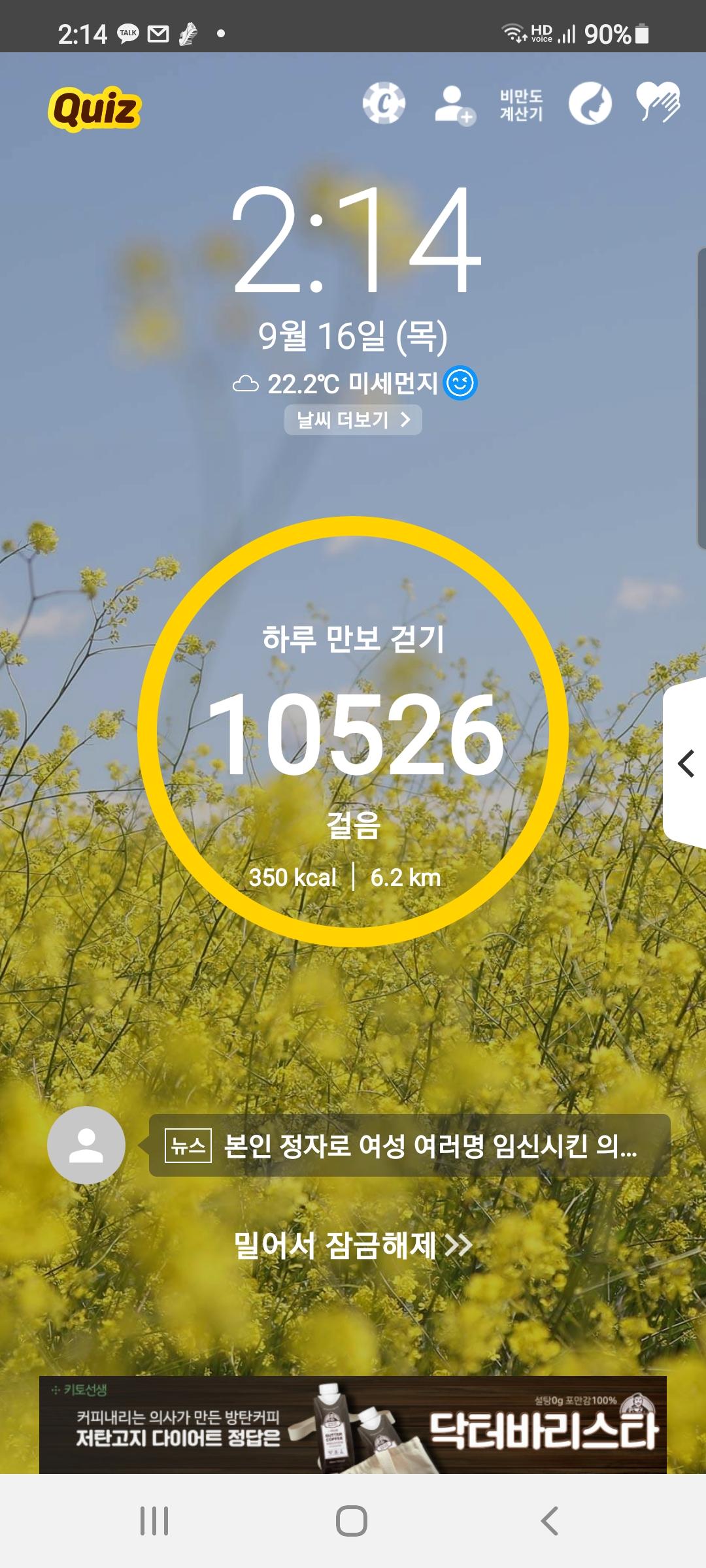Open the 닥터바리스타 coffee ad banner
Screen dimensions: 706x1568
pos(353,1426)
